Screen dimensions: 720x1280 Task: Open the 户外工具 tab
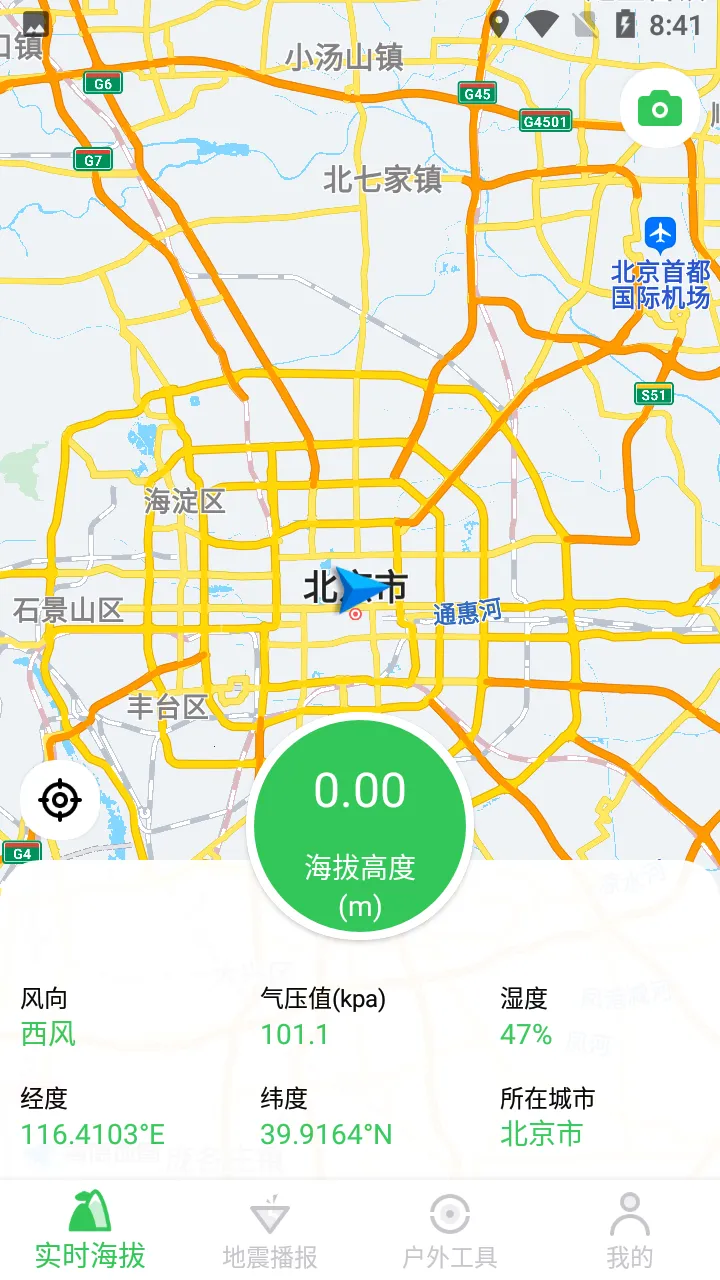coord(450,1232)
